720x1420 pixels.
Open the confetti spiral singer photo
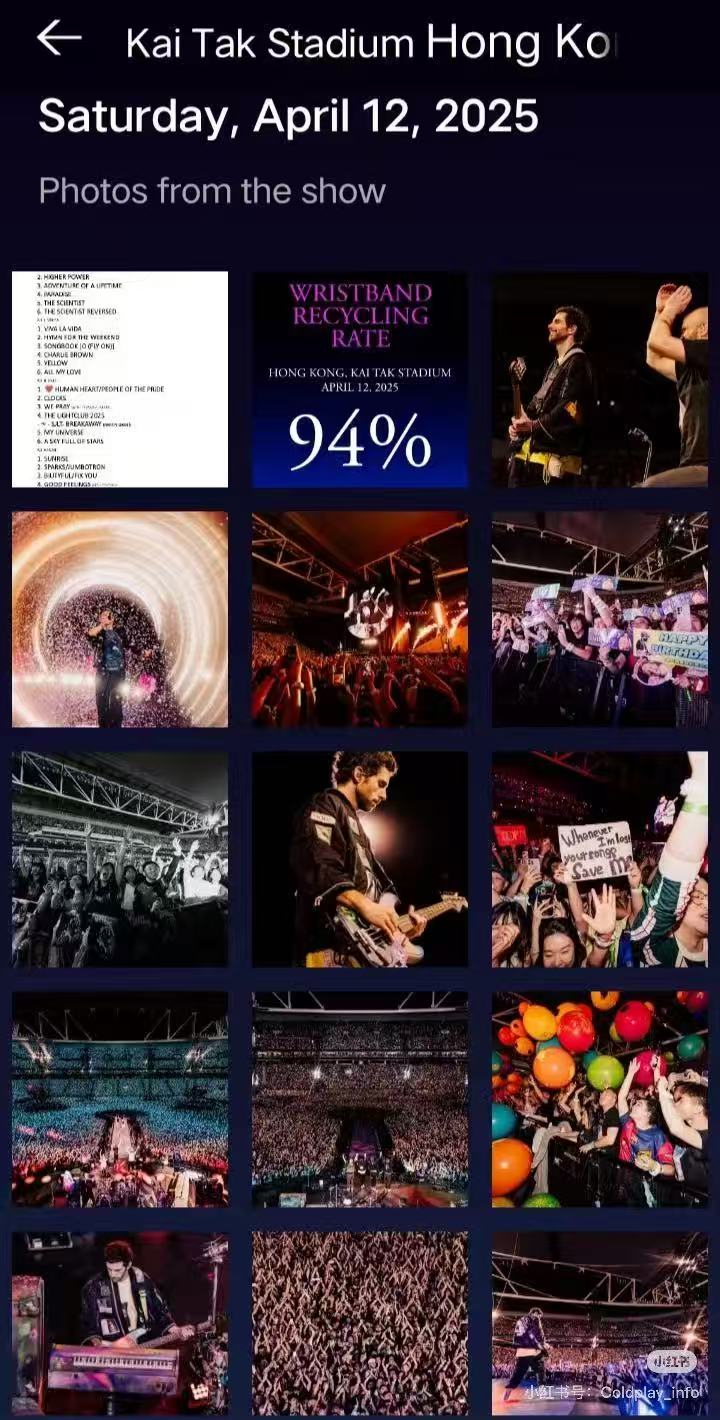120,619
